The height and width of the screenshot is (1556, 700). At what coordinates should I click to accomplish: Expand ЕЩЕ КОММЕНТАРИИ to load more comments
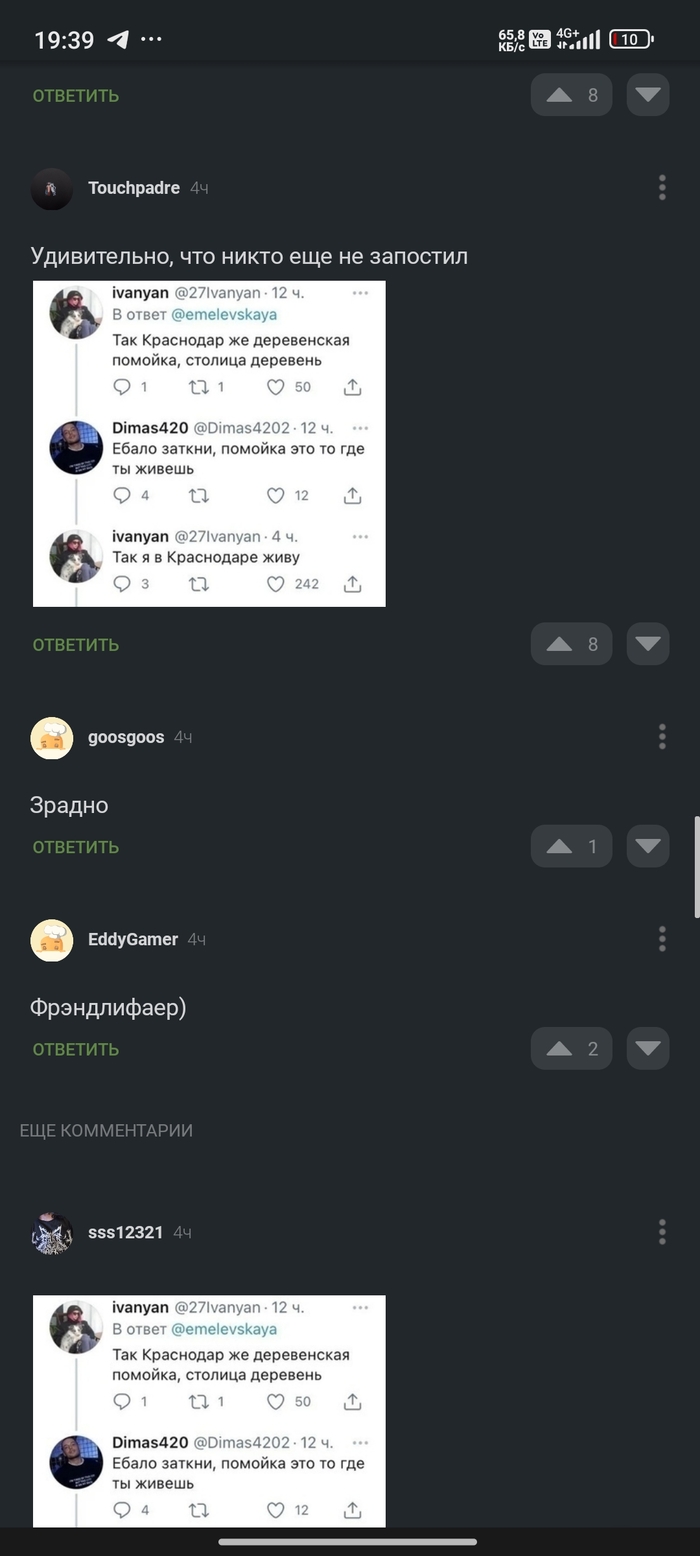[x=106, y=1130]
